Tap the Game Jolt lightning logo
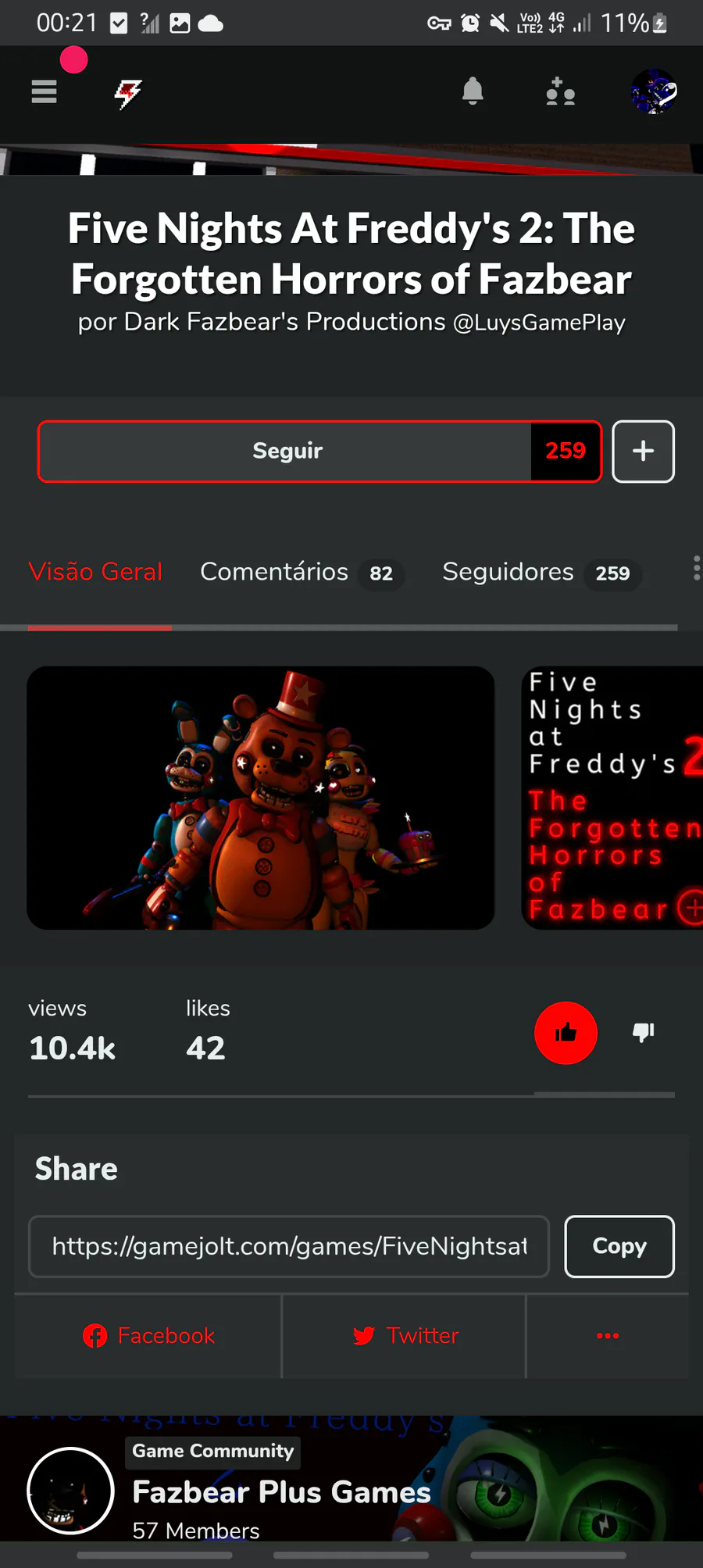703x1568 pixels. (x=128, y=94)
